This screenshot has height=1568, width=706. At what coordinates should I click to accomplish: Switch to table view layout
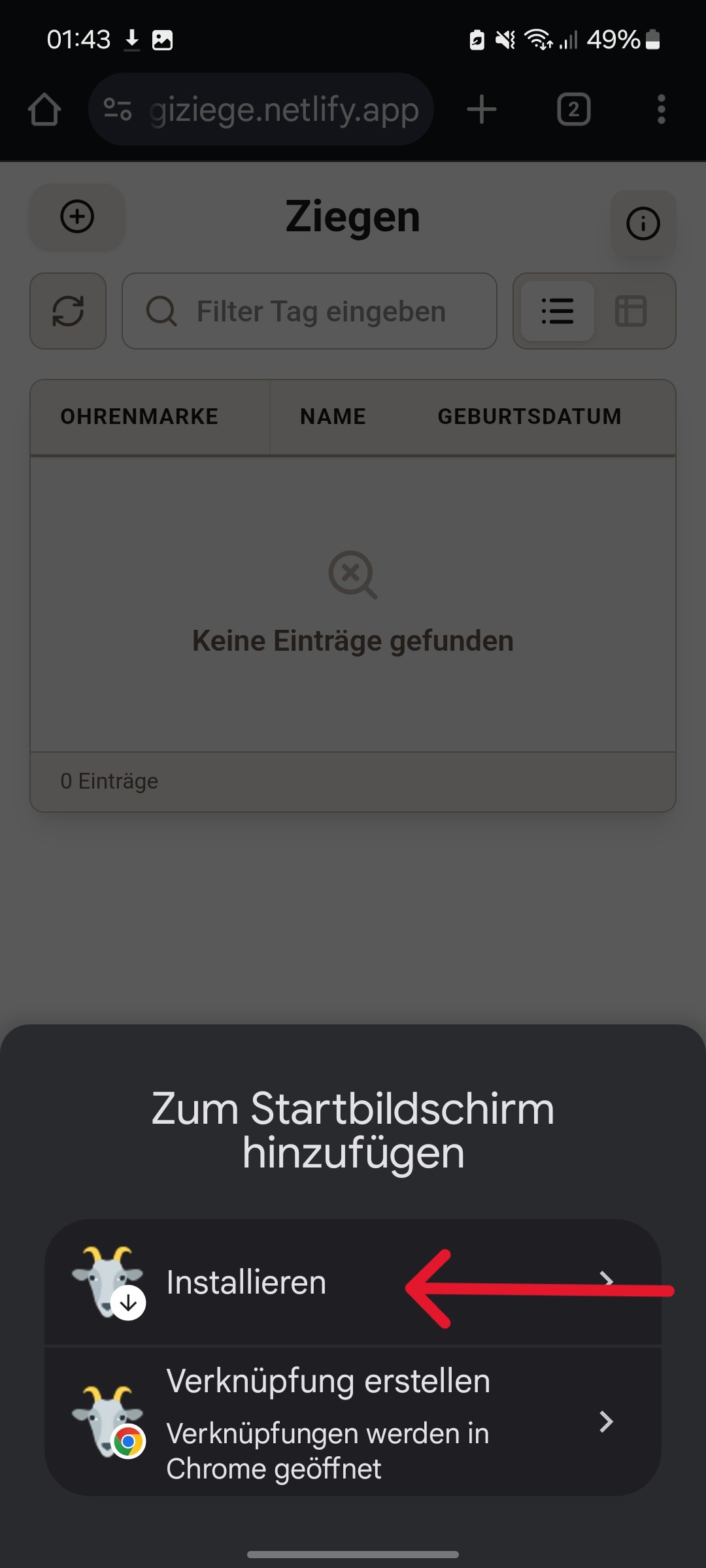tap(631, 311)
